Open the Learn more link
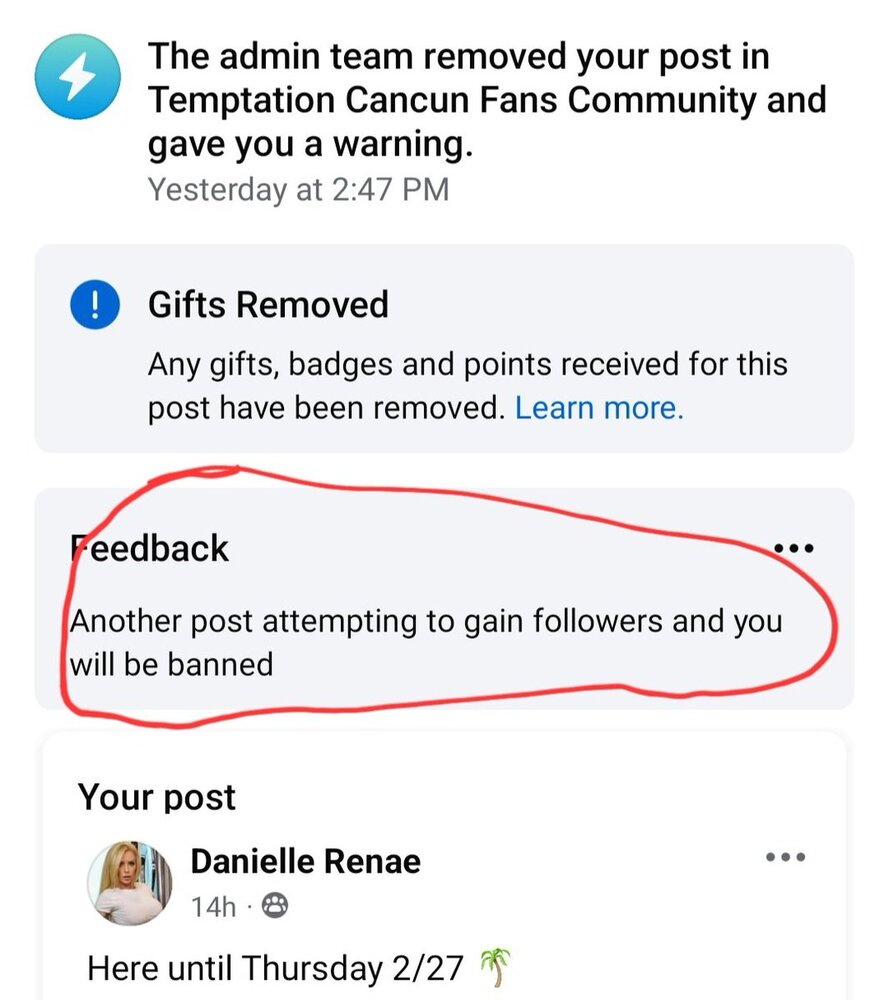The width and height of the screenshot is (889, 1000). 598,408
